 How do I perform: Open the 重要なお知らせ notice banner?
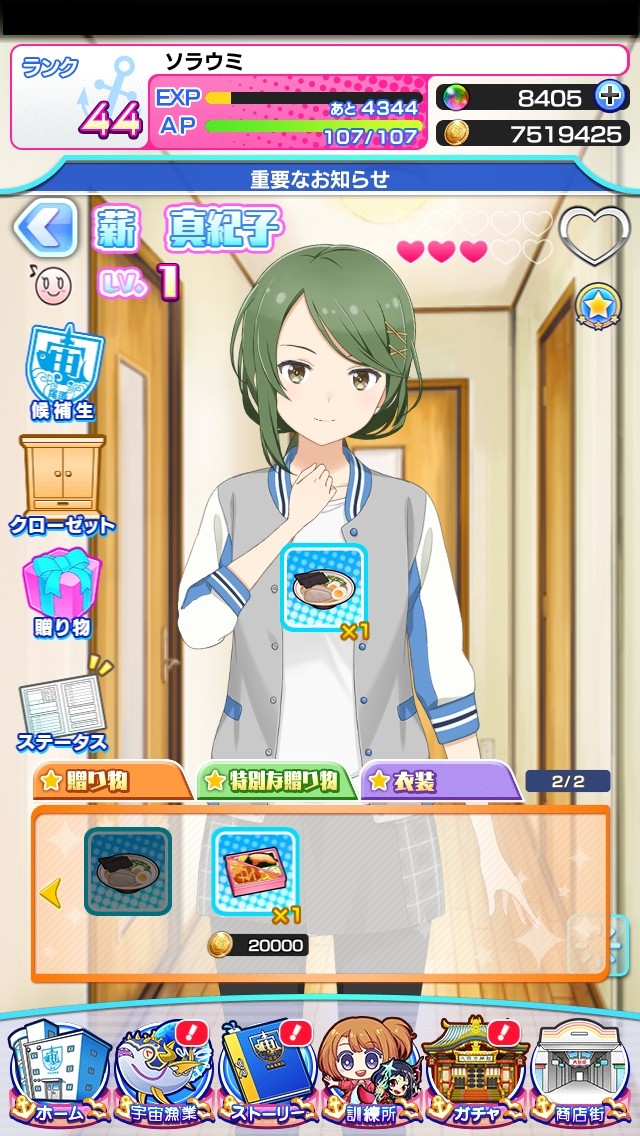click(320, 179)
